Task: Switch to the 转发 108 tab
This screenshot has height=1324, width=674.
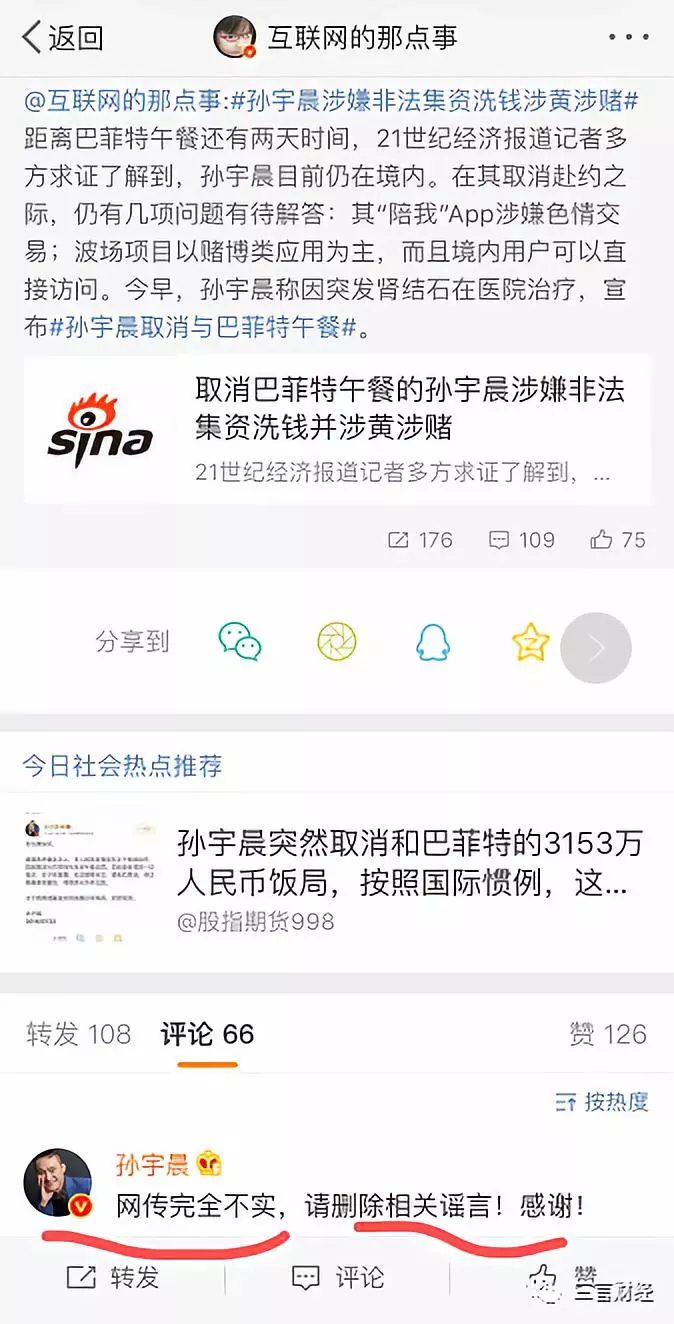Action: click(78, 1034)
